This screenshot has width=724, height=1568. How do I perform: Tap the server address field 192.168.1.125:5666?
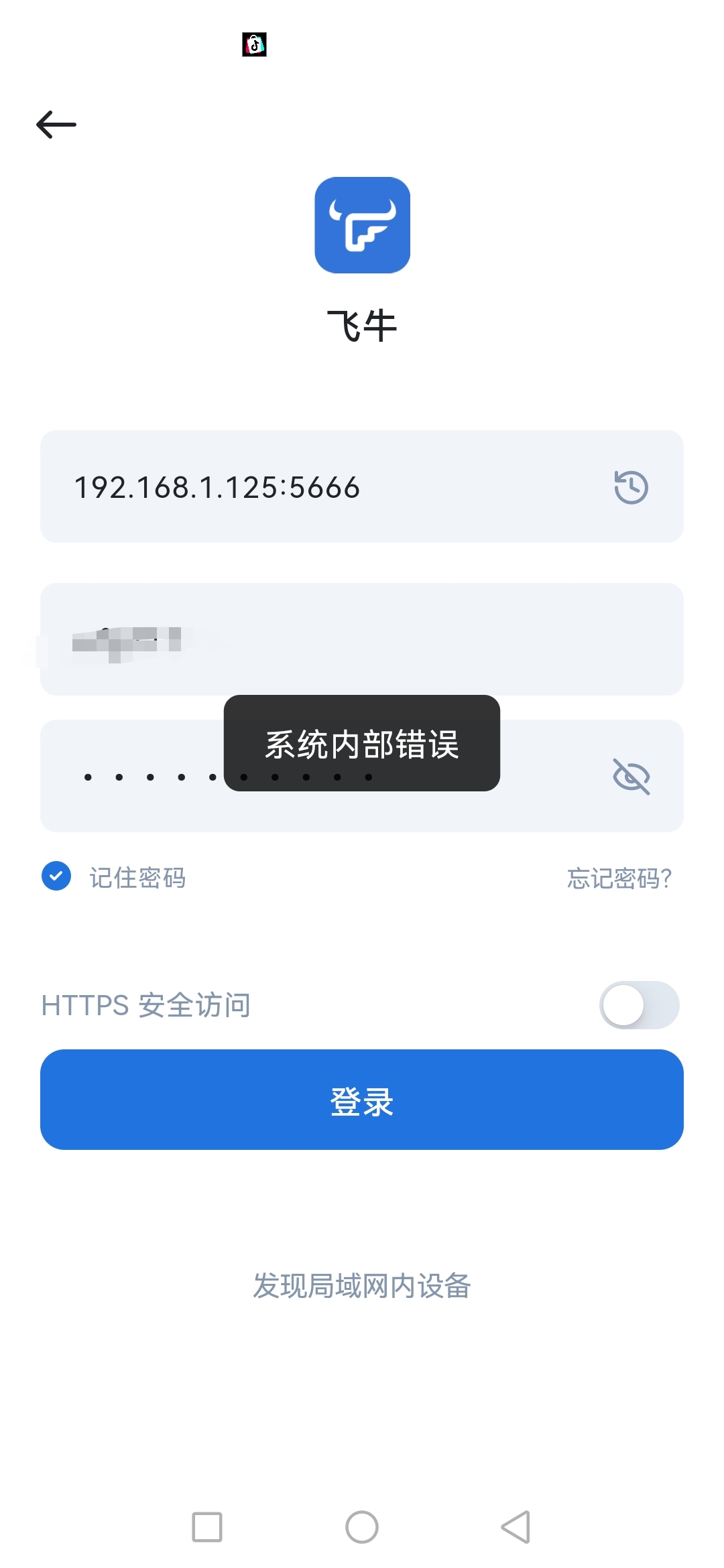point(302,487)
